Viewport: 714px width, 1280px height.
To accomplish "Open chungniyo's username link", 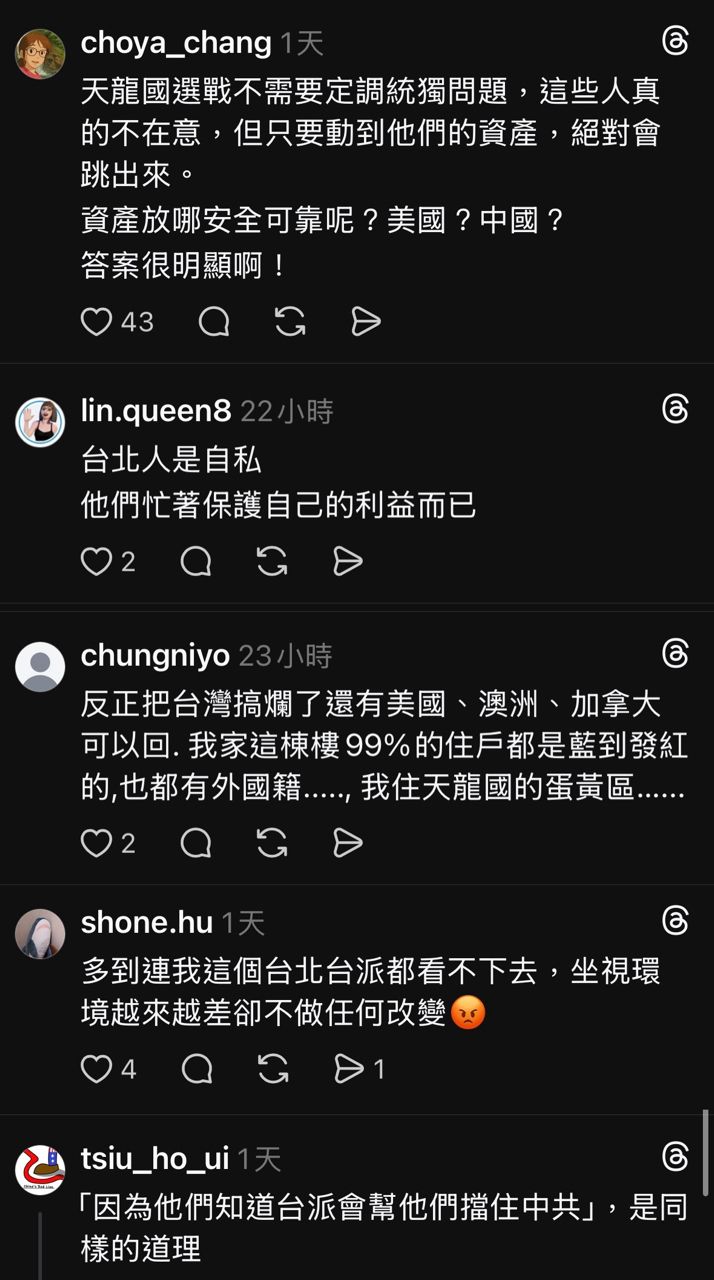I will 155,656.
